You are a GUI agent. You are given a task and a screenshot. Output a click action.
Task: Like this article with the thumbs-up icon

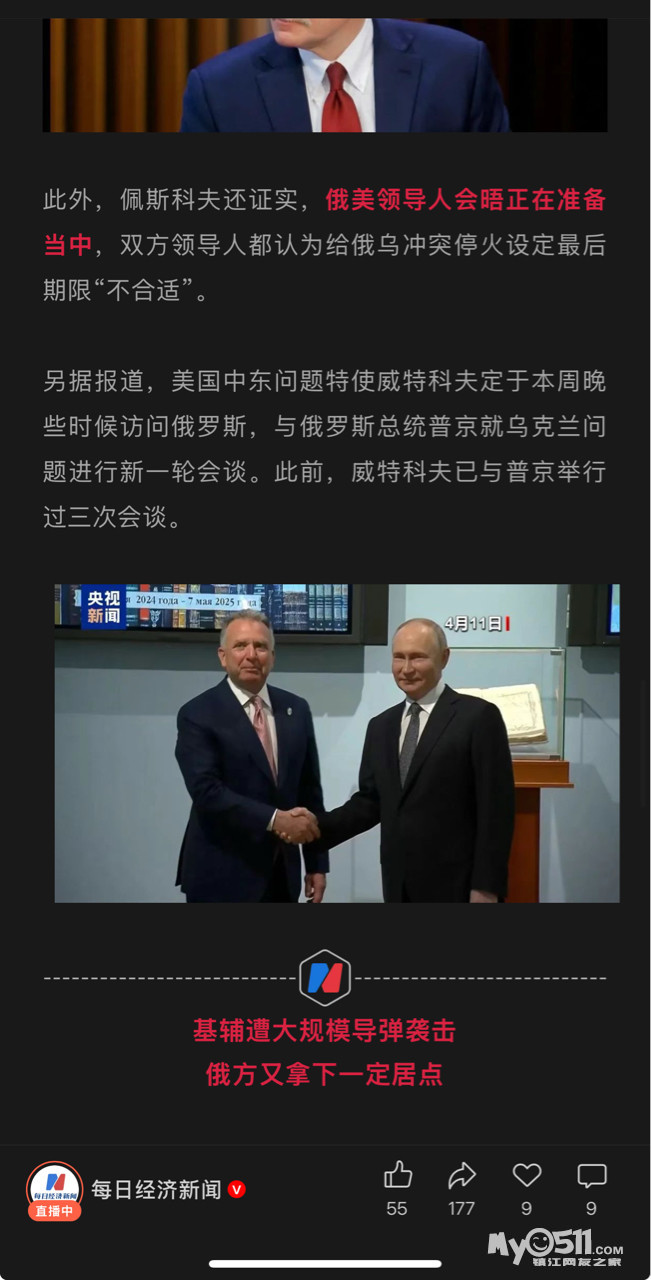(397, 1176)
